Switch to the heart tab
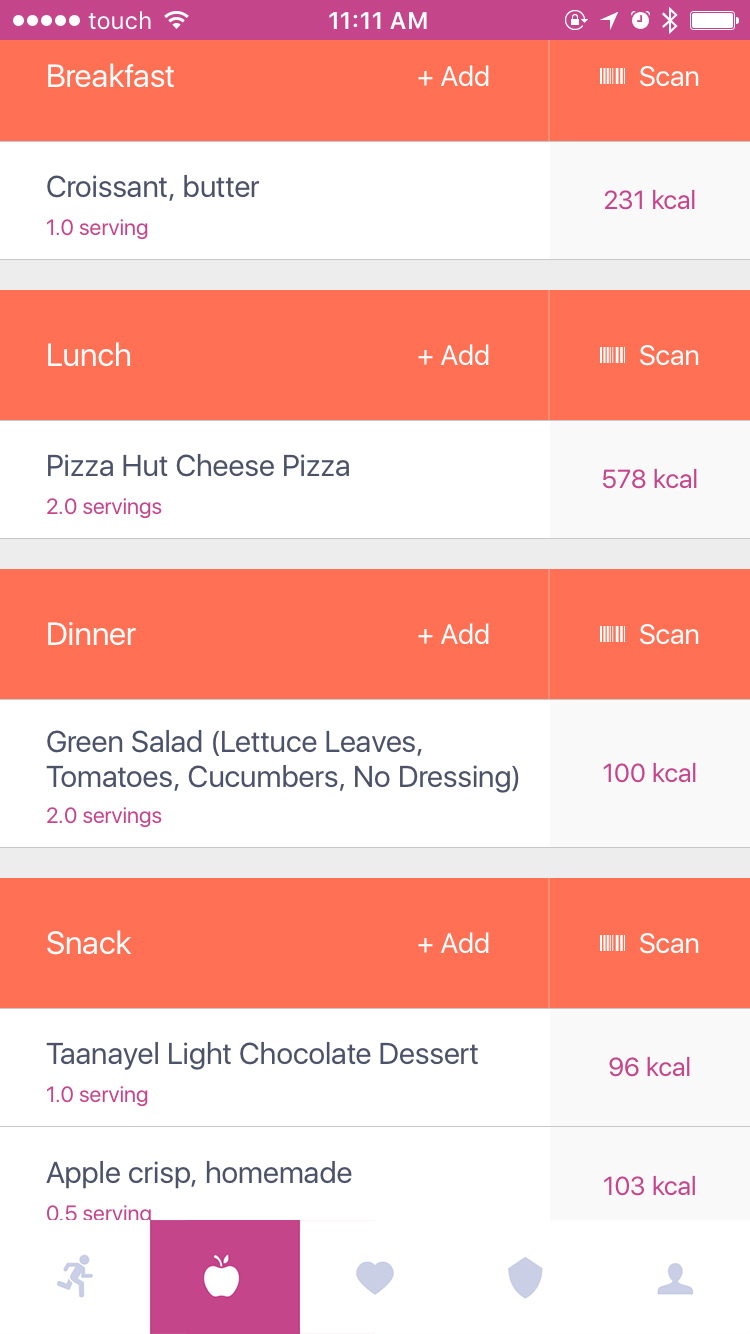The width and height of the screenshot is (750, 1334). [x=375, y=1277]
